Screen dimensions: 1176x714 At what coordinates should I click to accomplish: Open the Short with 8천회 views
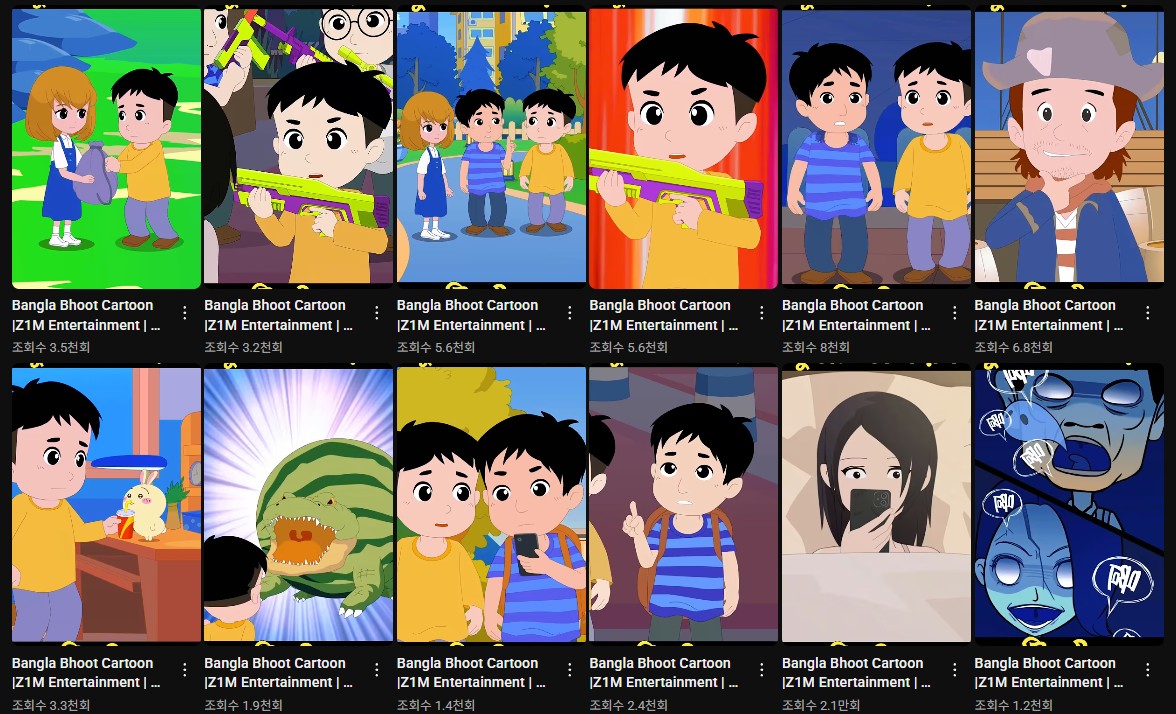click(876, 148)
